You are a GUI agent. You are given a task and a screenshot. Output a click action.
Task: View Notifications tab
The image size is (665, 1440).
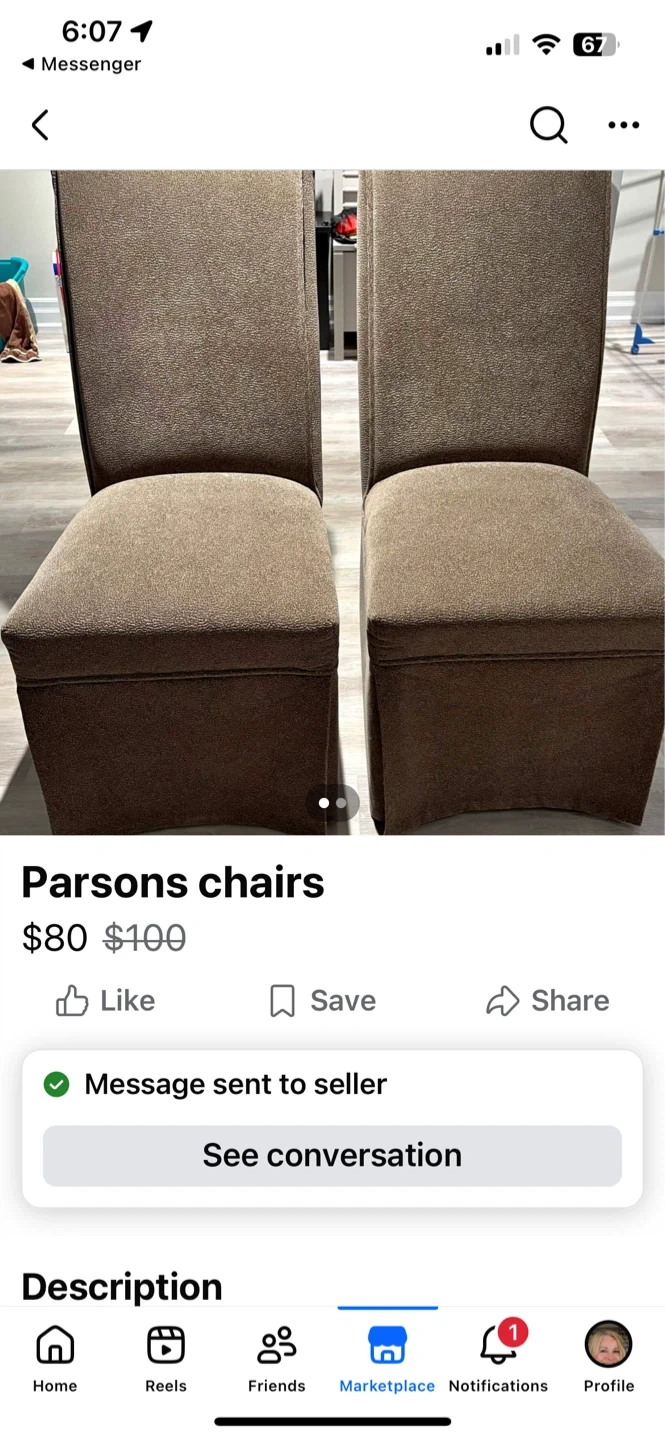point(498,1358)
